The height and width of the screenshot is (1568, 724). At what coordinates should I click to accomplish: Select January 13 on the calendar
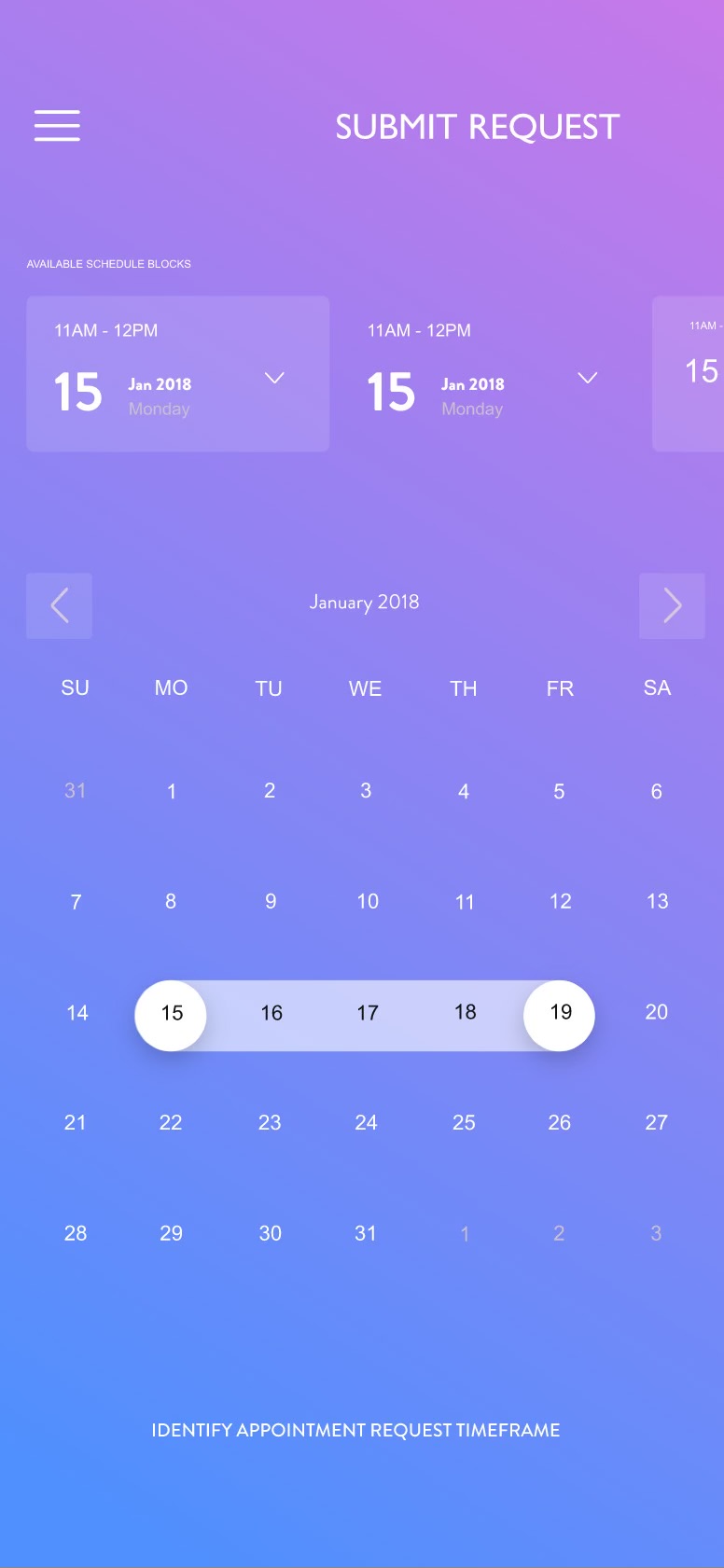pos(657,901)
